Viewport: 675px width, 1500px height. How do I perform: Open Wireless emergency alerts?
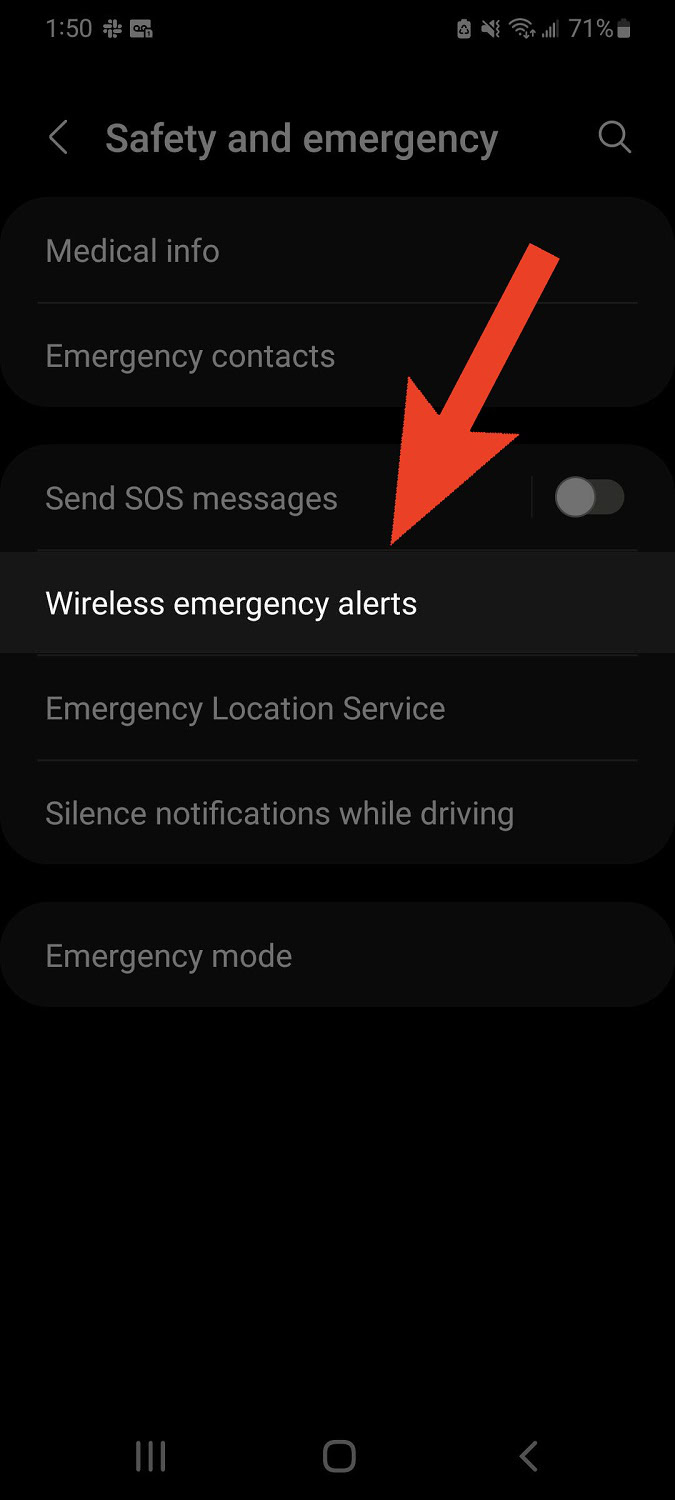(x=231, y=604)
